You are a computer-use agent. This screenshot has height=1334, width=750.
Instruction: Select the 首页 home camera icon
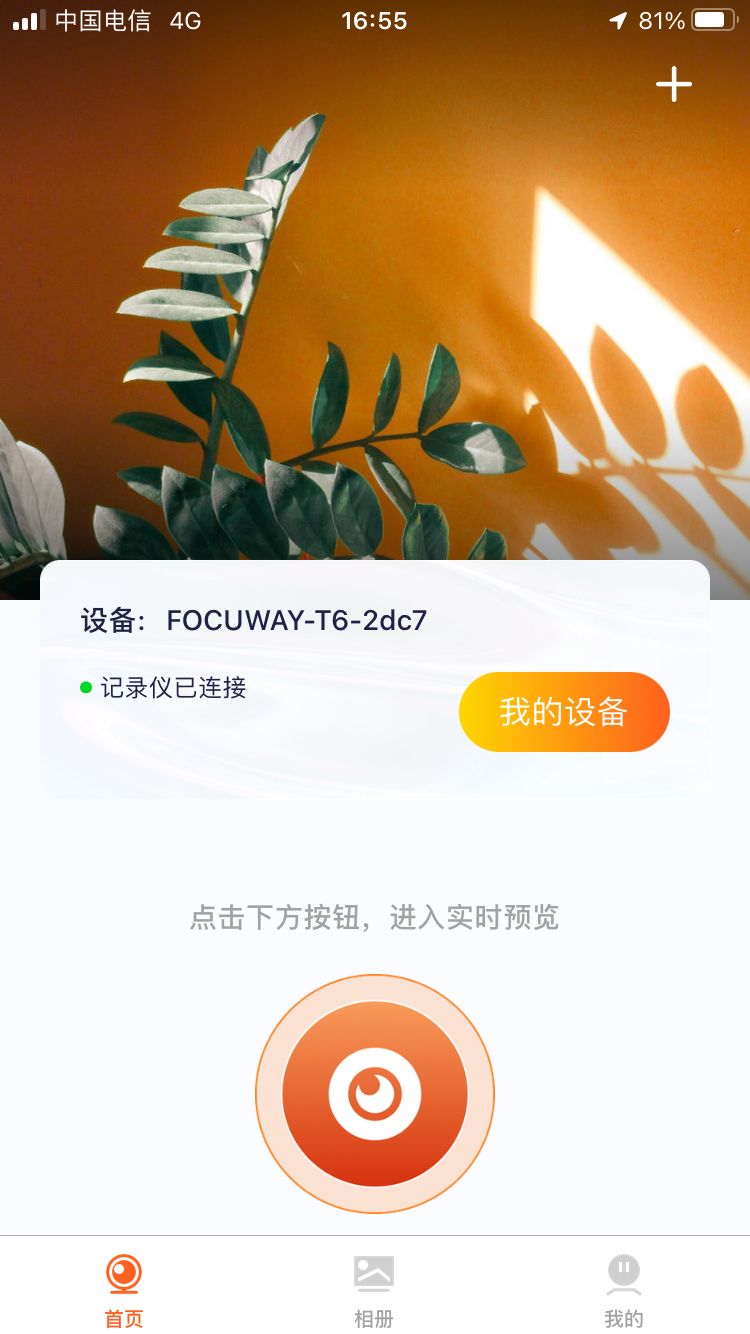pos(123,1272)
